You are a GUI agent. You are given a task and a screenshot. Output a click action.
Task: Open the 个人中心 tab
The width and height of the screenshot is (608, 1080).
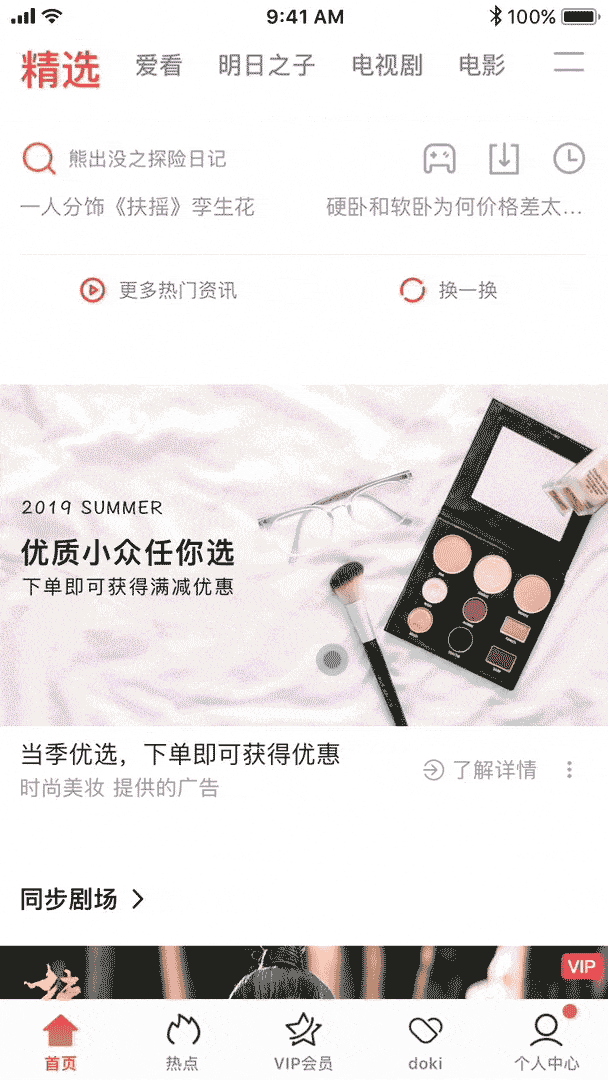pos(546,1042)
